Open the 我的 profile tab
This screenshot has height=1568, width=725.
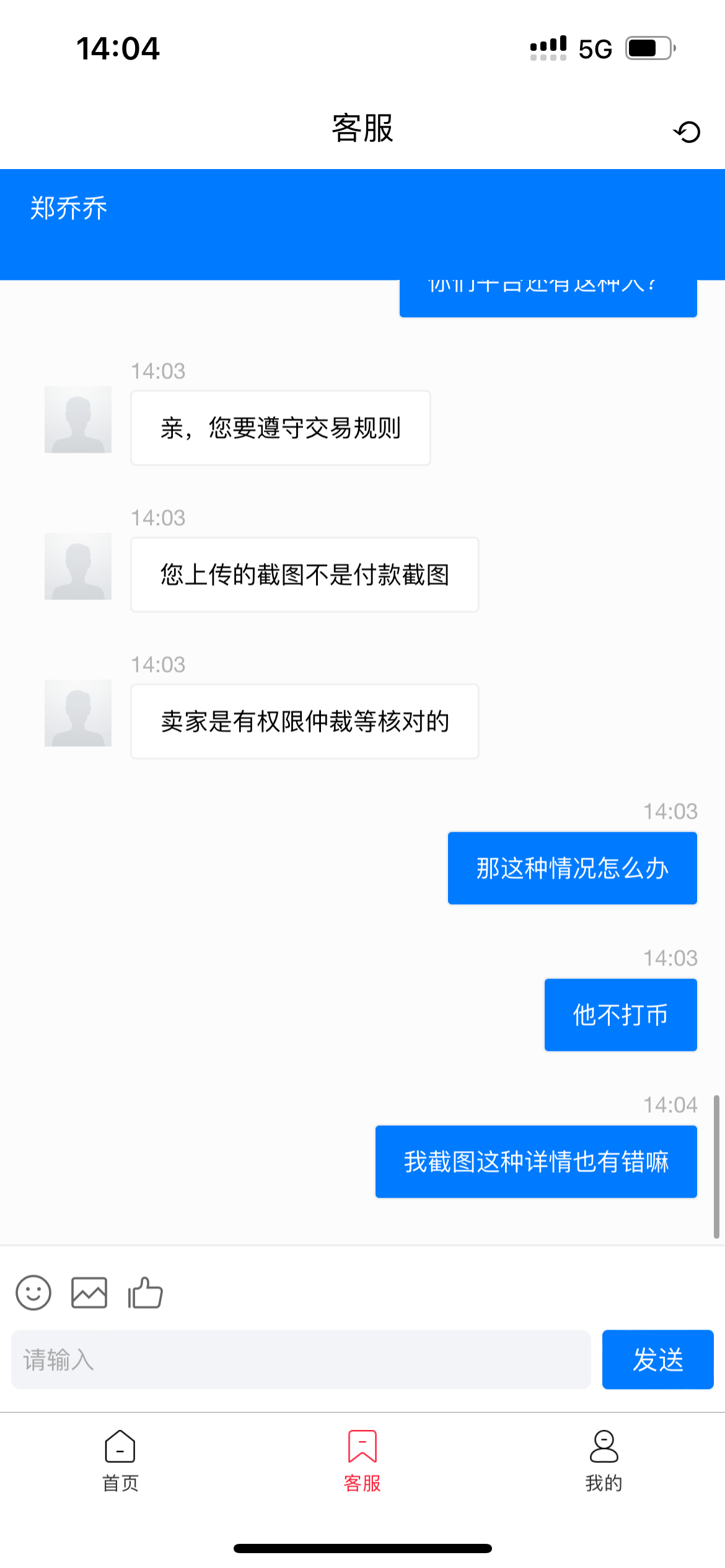(604, 1460)
